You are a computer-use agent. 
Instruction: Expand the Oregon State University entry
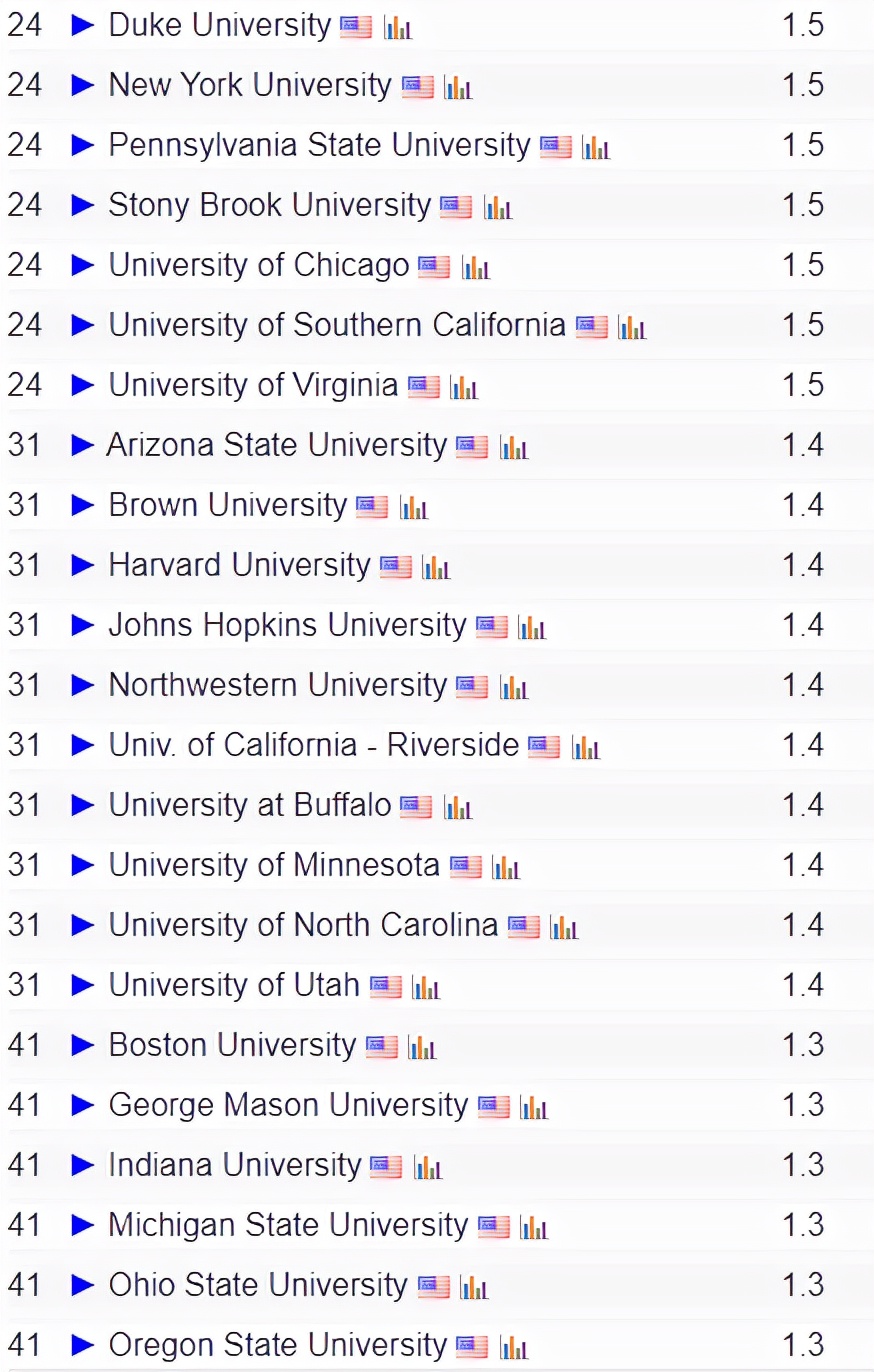click(x=83, y=1346)
